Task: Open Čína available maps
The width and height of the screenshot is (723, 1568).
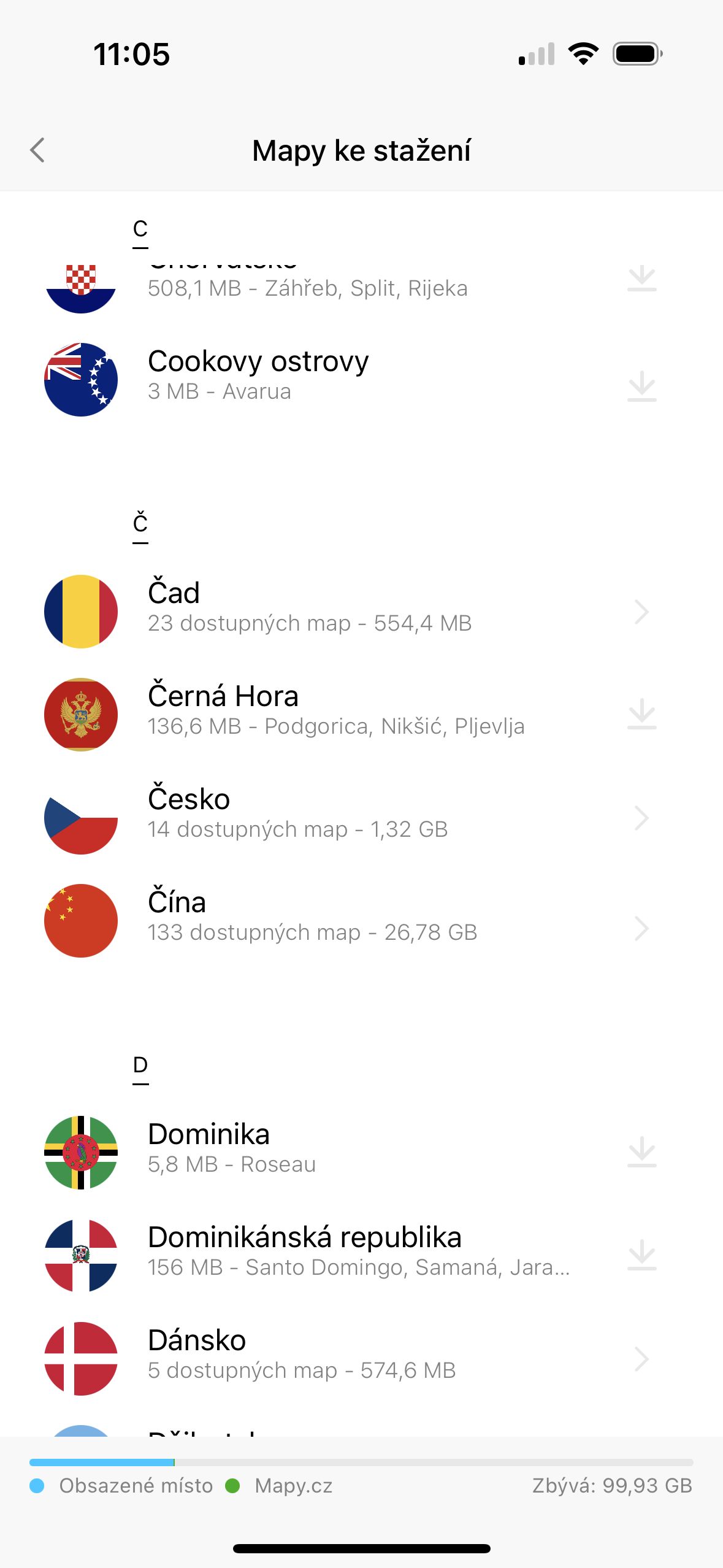Action: pyautogui.click(x=361, y=921)
